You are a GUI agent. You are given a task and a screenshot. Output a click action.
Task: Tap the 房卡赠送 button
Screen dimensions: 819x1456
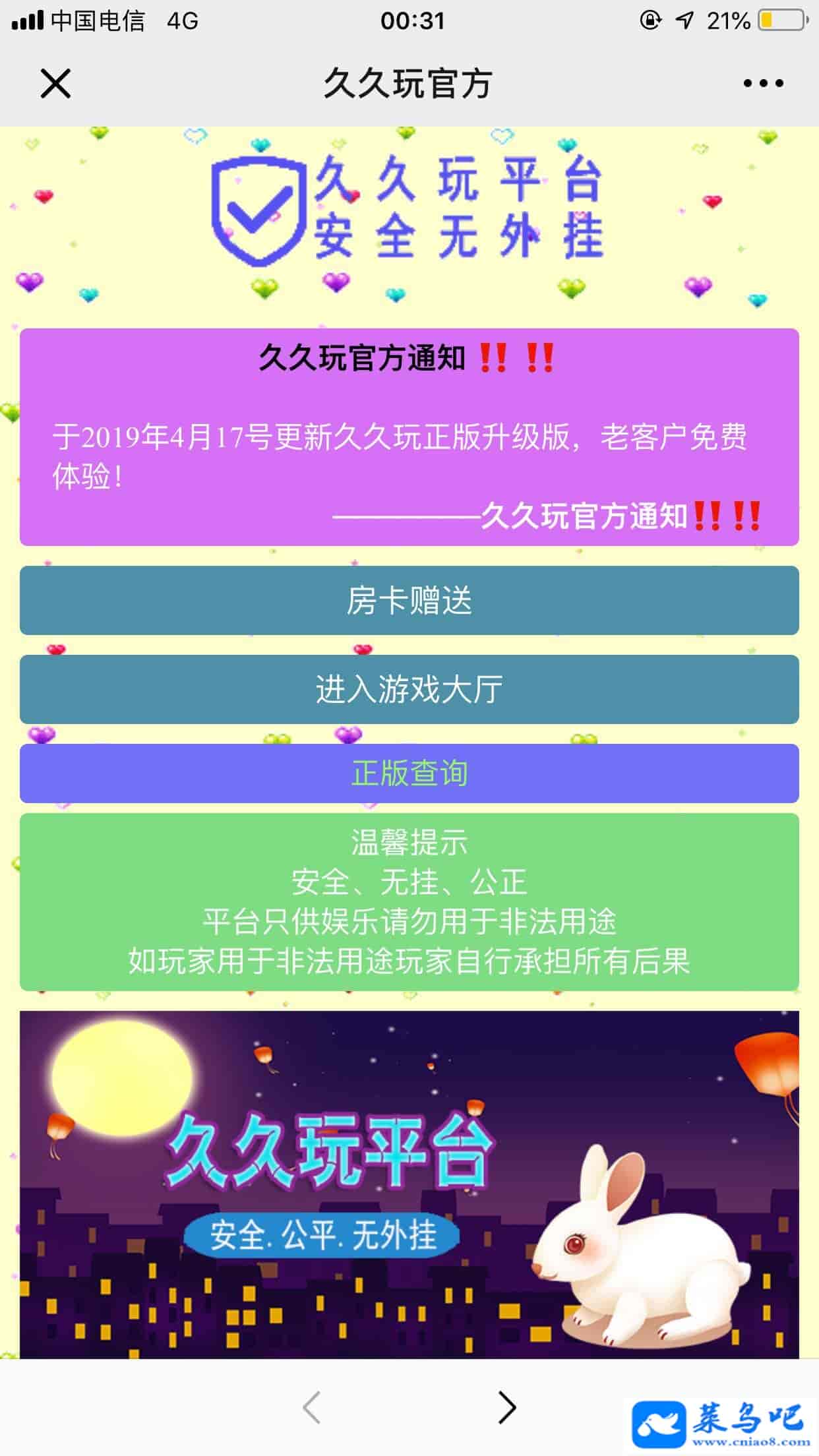pyautogui.click(x=409, y=600)
